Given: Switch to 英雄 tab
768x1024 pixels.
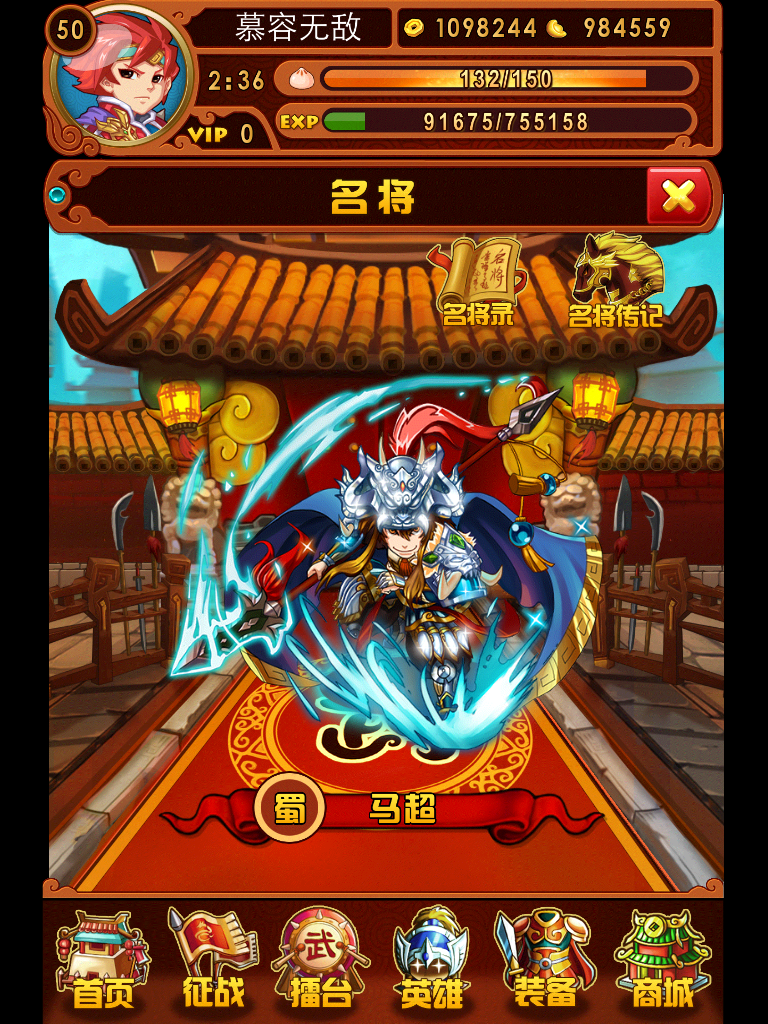Looking at the screenshot, I should tap(432, 959).
